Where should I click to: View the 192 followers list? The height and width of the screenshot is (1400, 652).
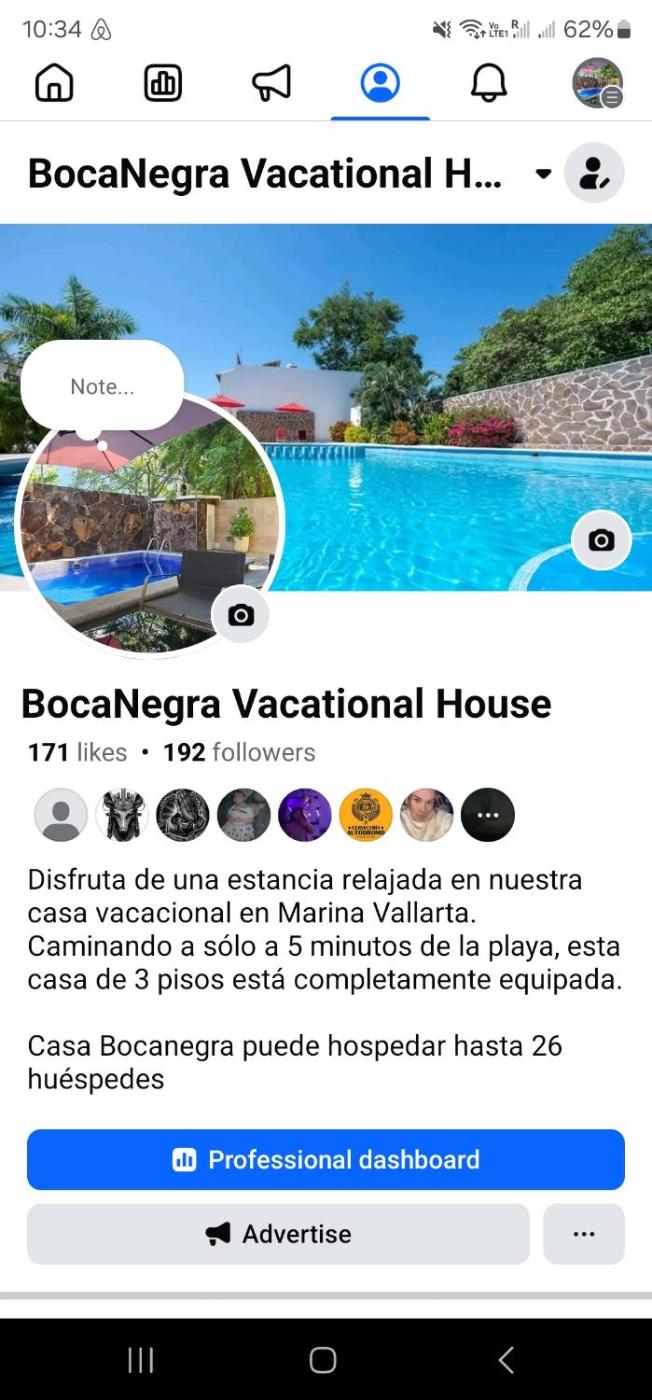click(x=239, y=752)
